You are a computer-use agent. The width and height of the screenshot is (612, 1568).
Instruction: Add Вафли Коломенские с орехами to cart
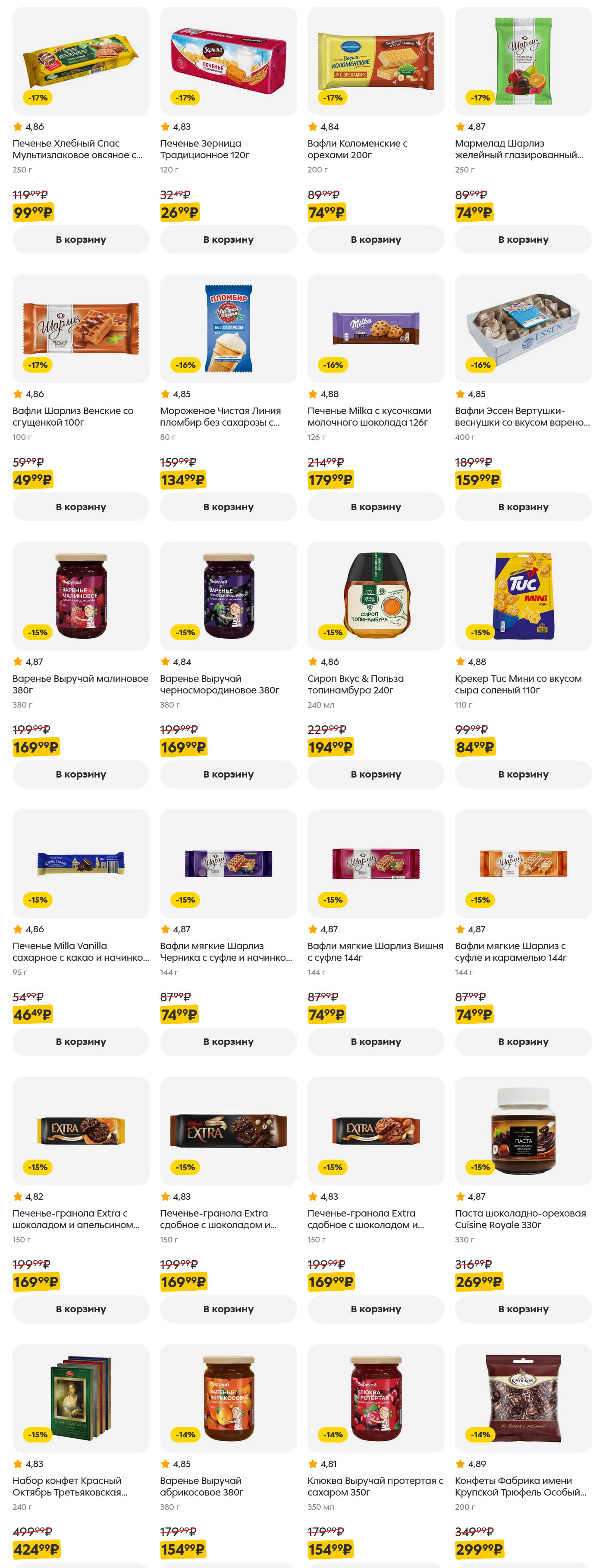[376, 239]
